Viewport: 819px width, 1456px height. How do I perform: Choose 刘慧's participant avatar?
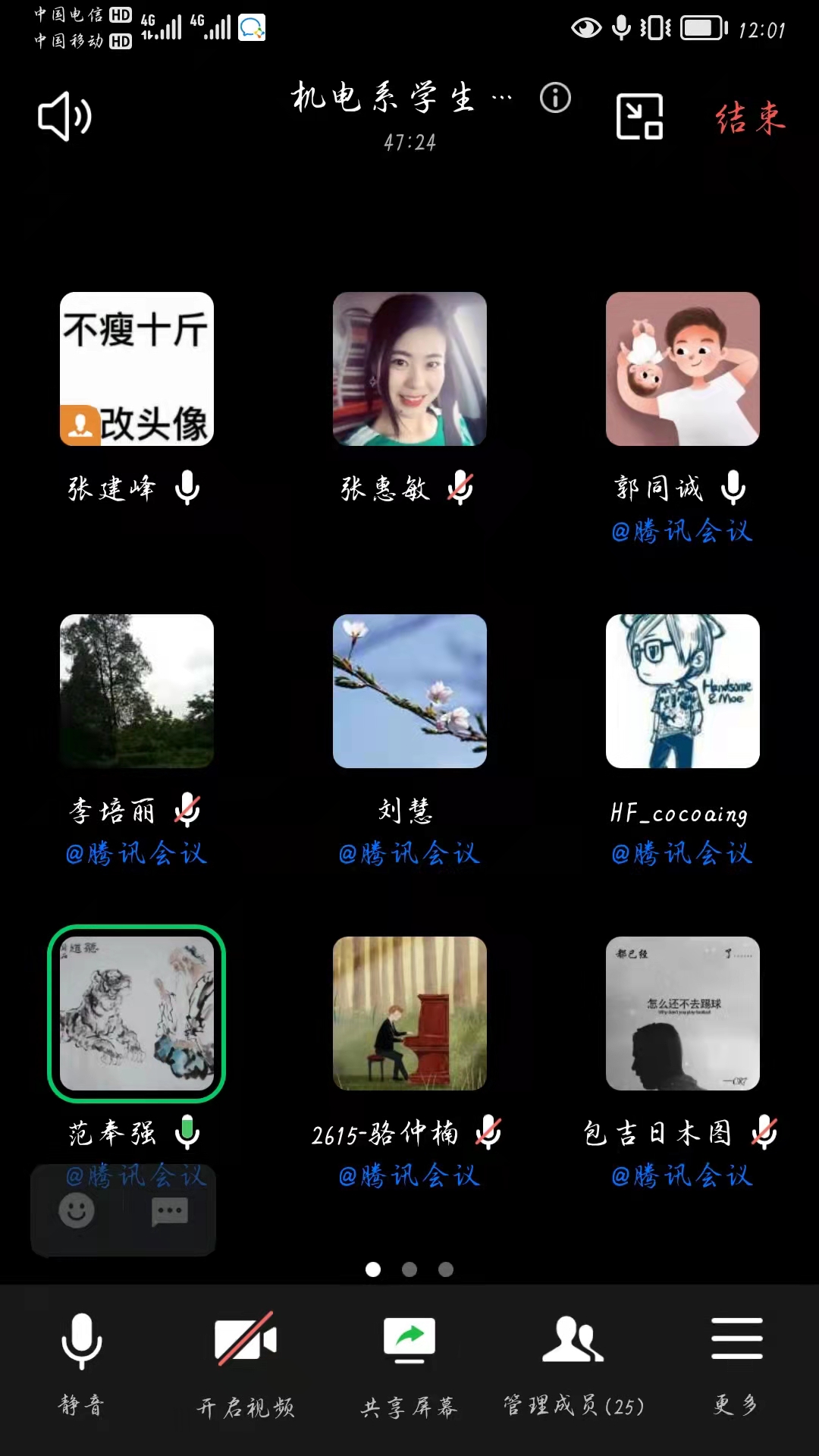[409, 691]
